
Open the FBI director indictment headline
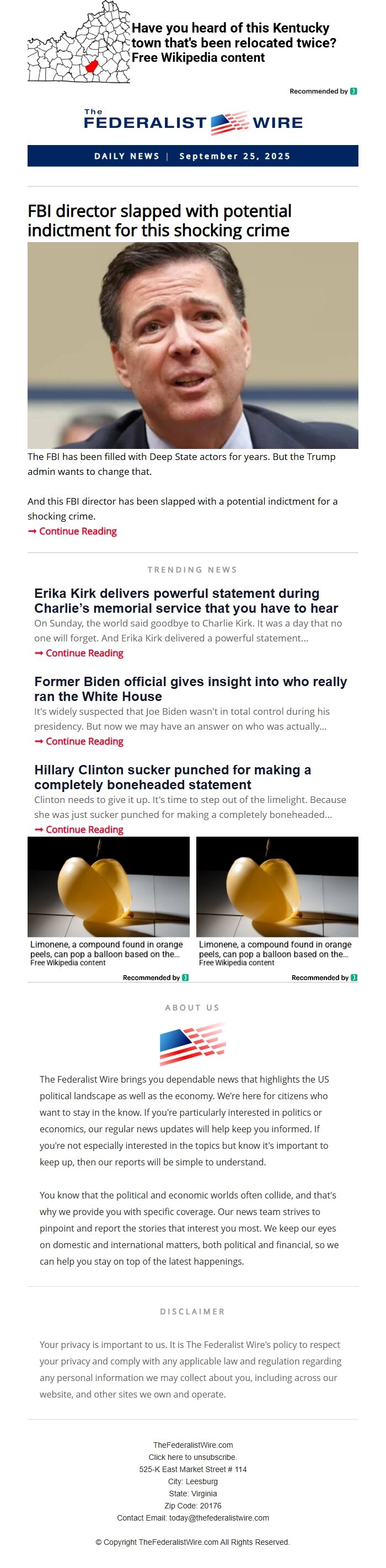159,221
